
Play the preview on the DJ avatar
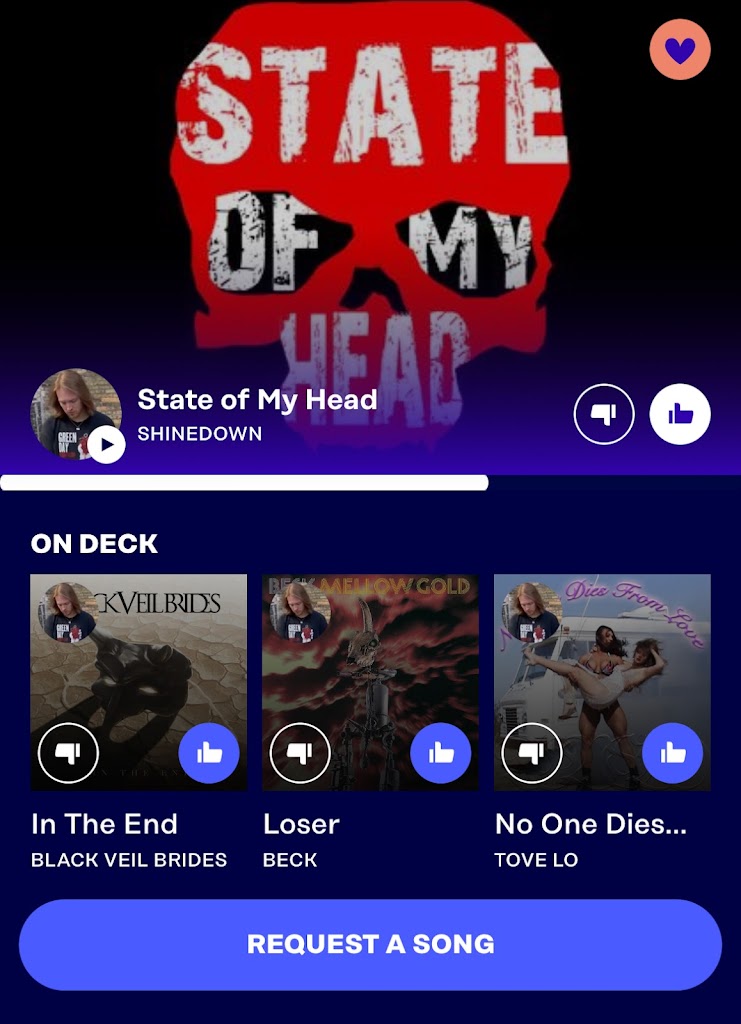click(x=107, y=444)
